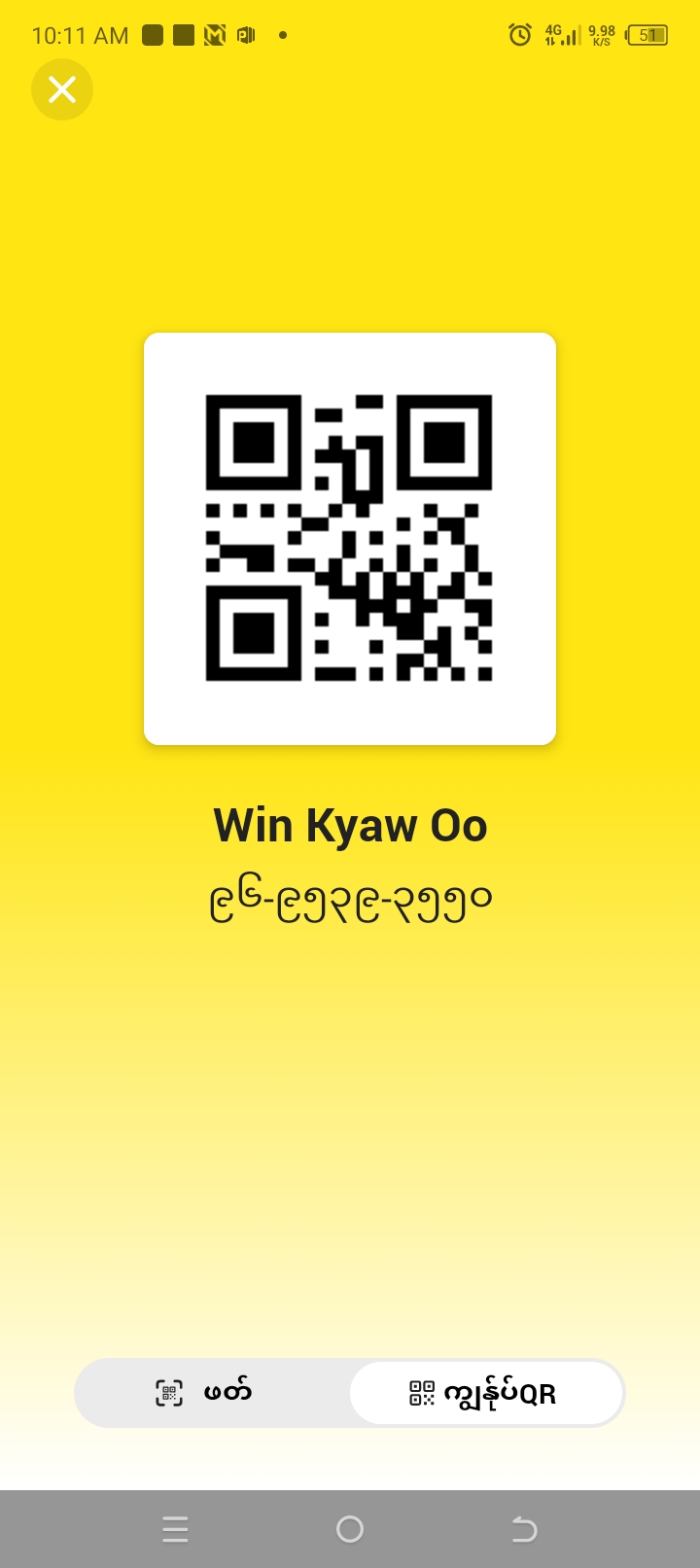Screen dimensions: 700x1568
Task: Close the QR code screen
Action: pos(62,89)
